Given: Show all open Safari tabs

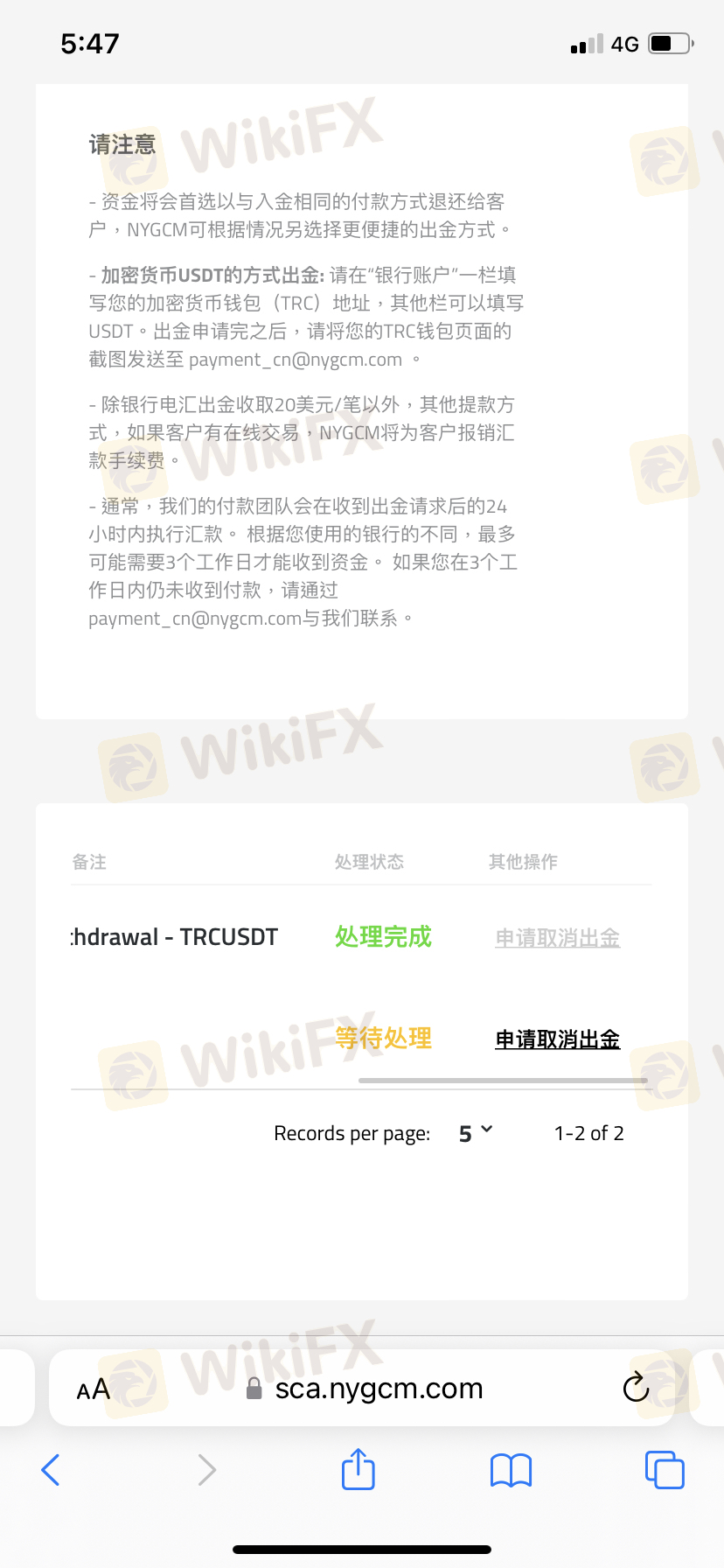Looking at the screenshot, I should (664, 1470).
